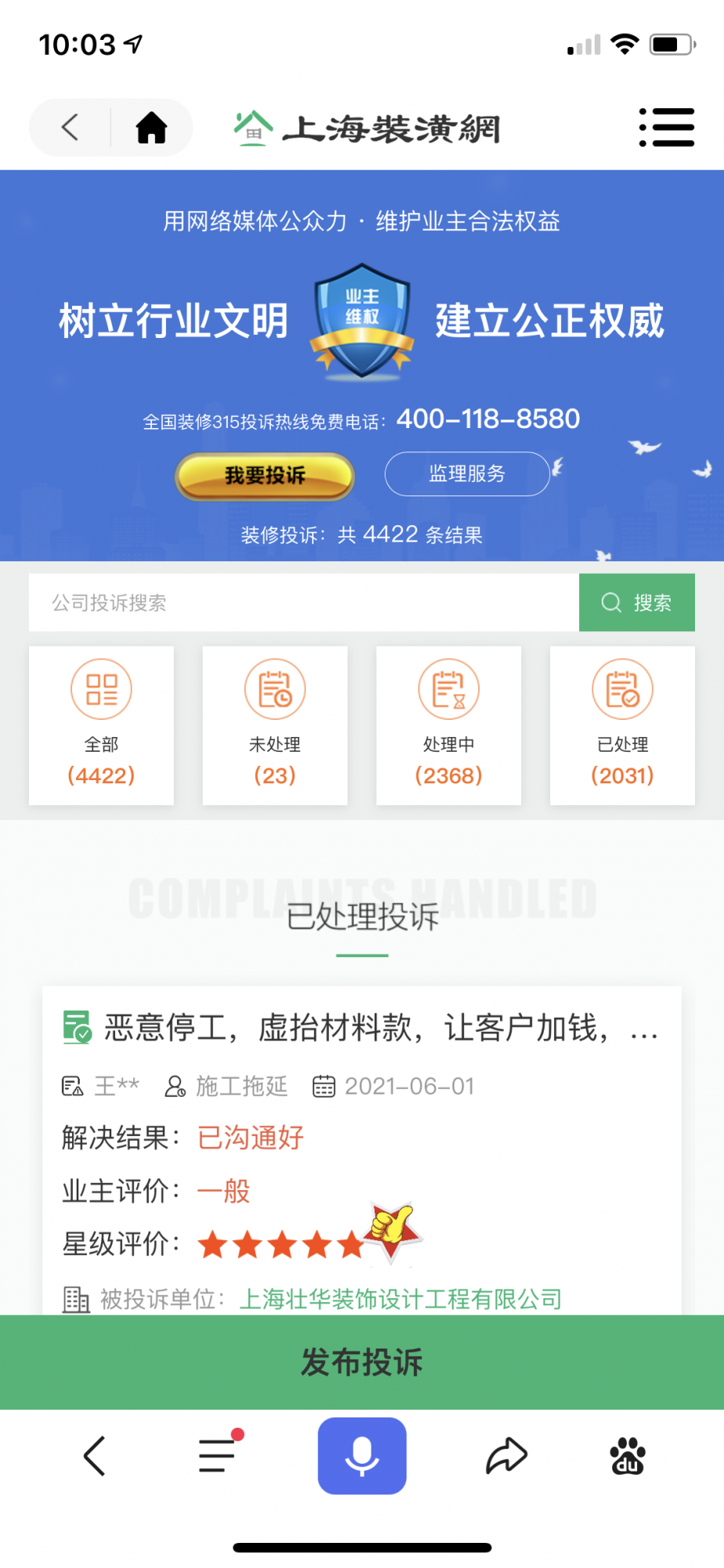Focus the 公司投诉搜索 field
The image size is (724, 1568).
click(x=304, y=602)
